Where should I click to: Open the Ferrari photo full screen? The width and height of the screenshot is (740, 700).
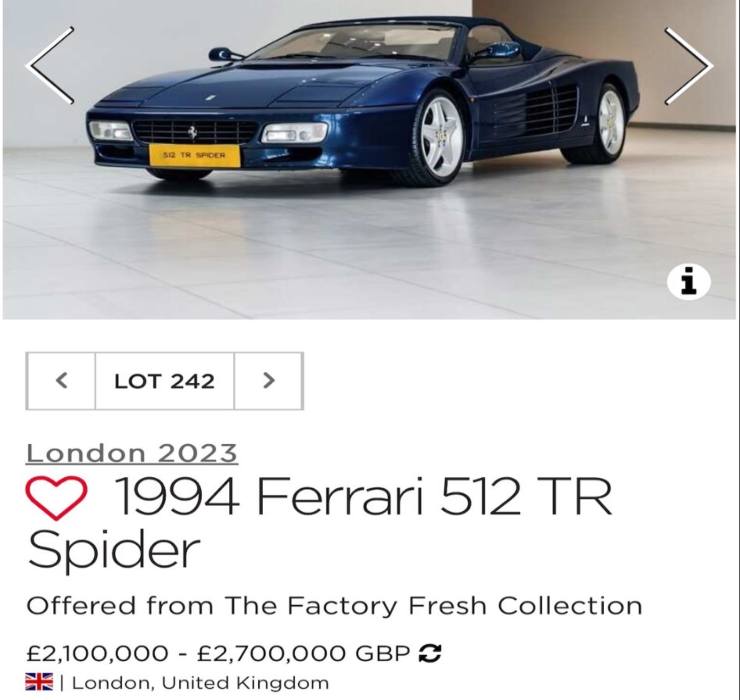click(370, 150)
